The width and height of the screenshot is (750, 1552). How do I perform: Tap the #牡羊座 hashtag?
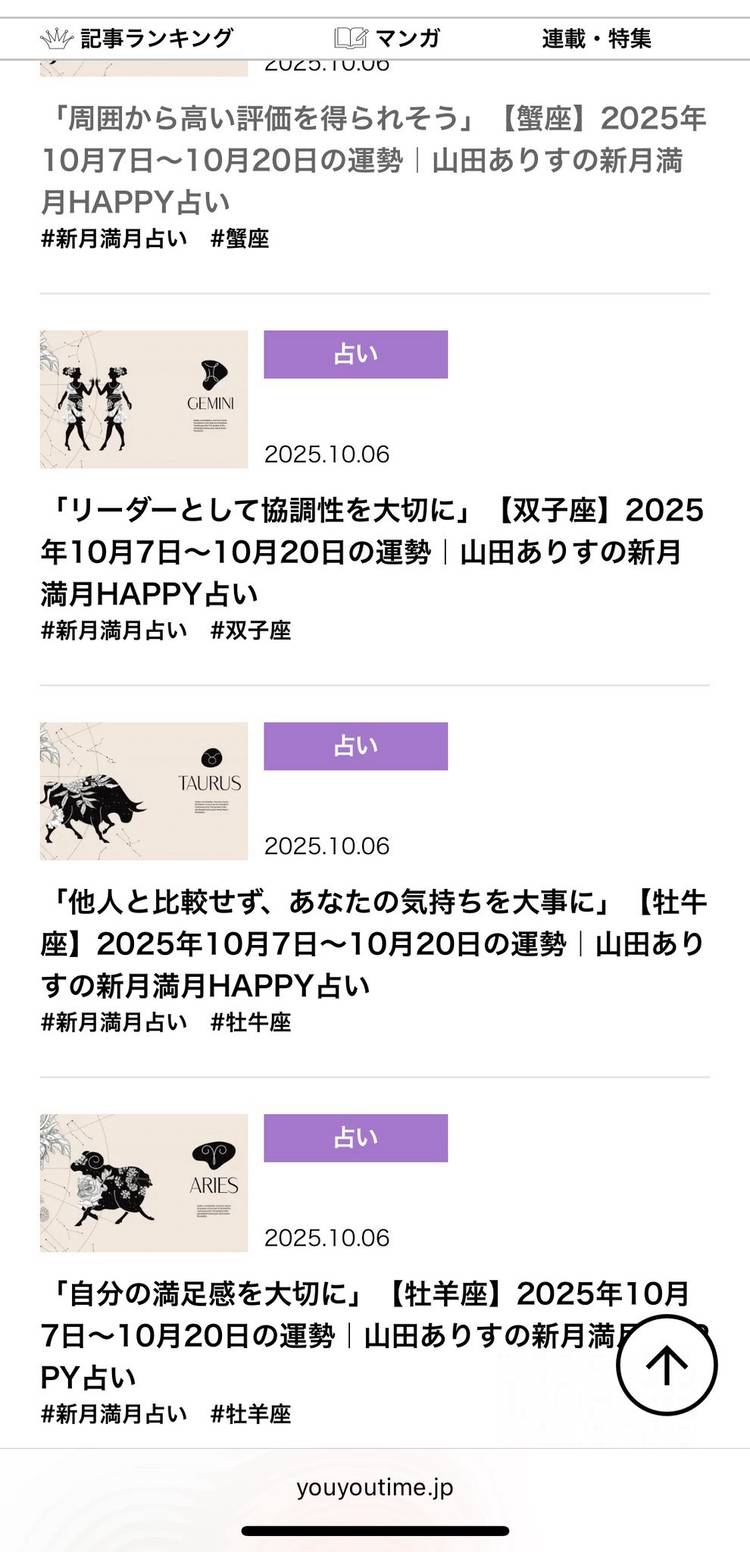251,1415
